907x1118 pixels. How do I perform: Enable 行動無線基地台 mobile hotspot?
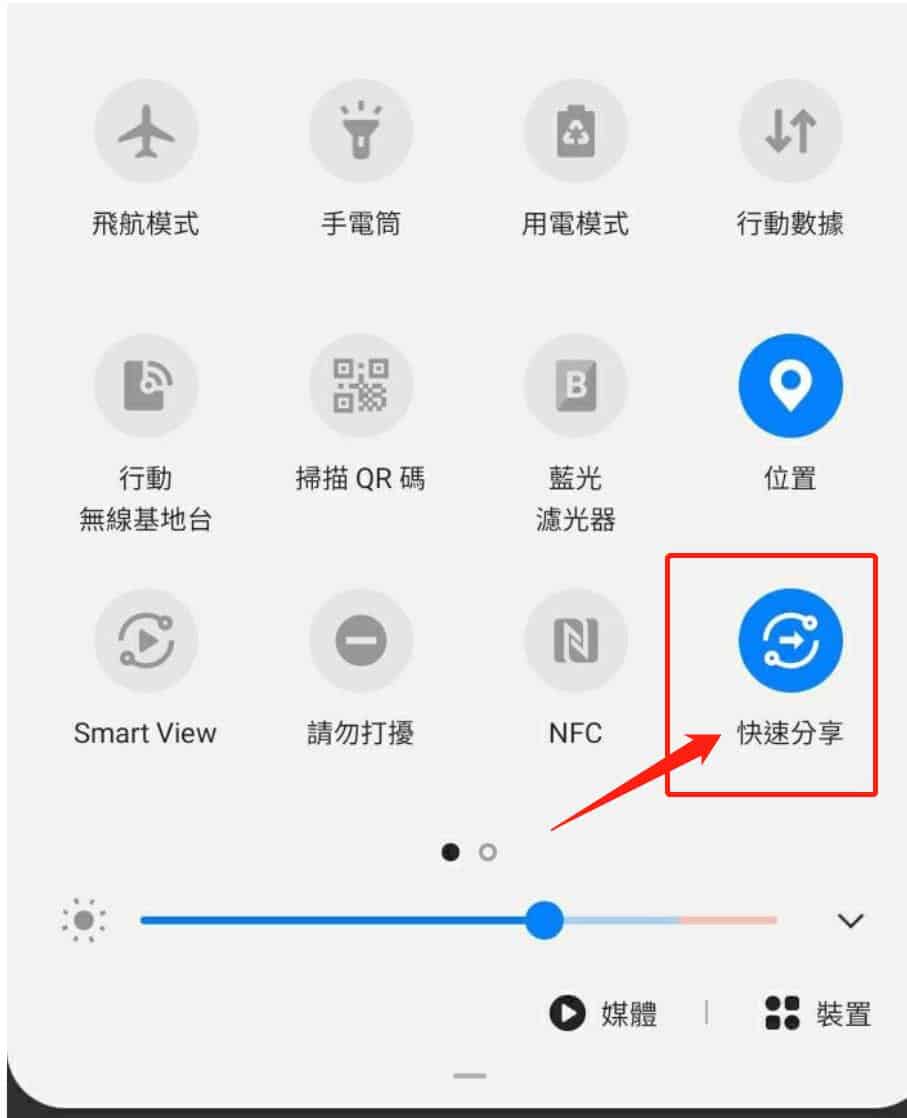click(146, 386)
